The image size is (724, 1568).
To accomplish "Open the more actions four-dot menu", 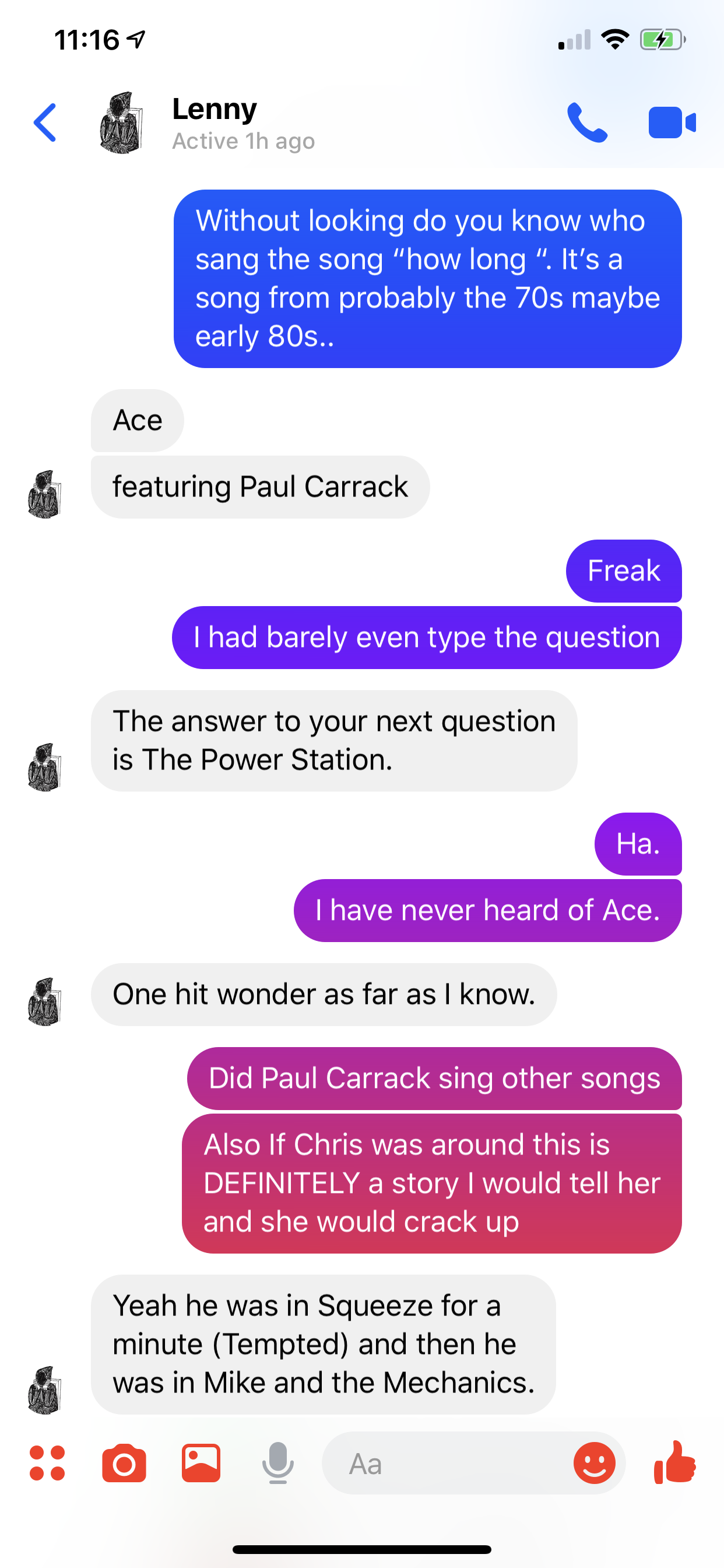I will coord(47,1462).
